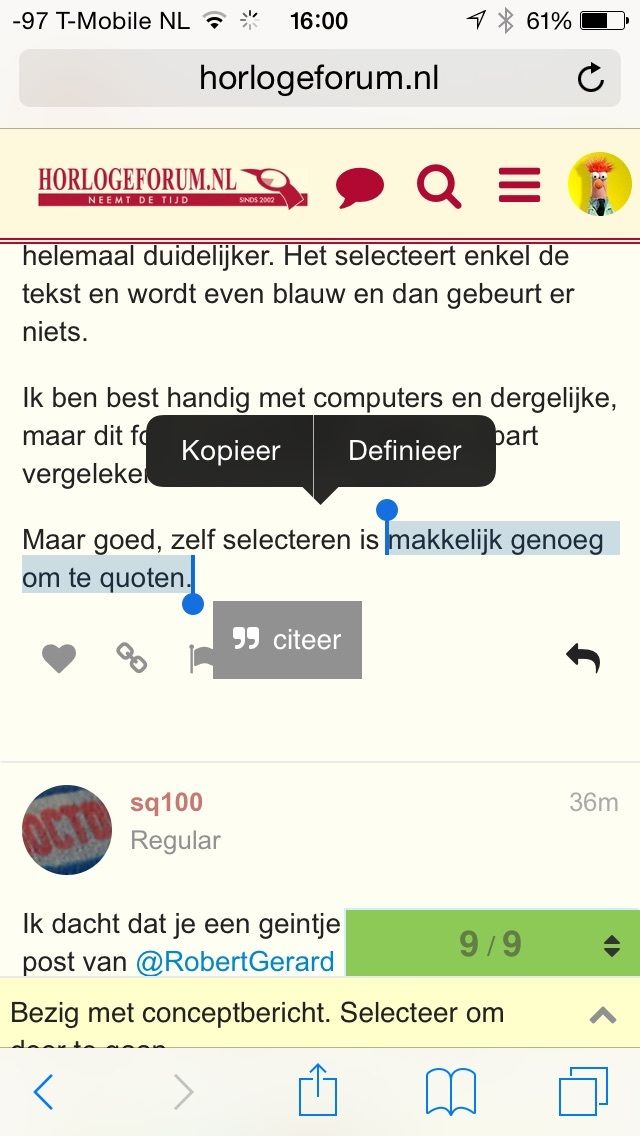
Task: Tap Kopieer in the text selection popup
Action: (230, 451)
